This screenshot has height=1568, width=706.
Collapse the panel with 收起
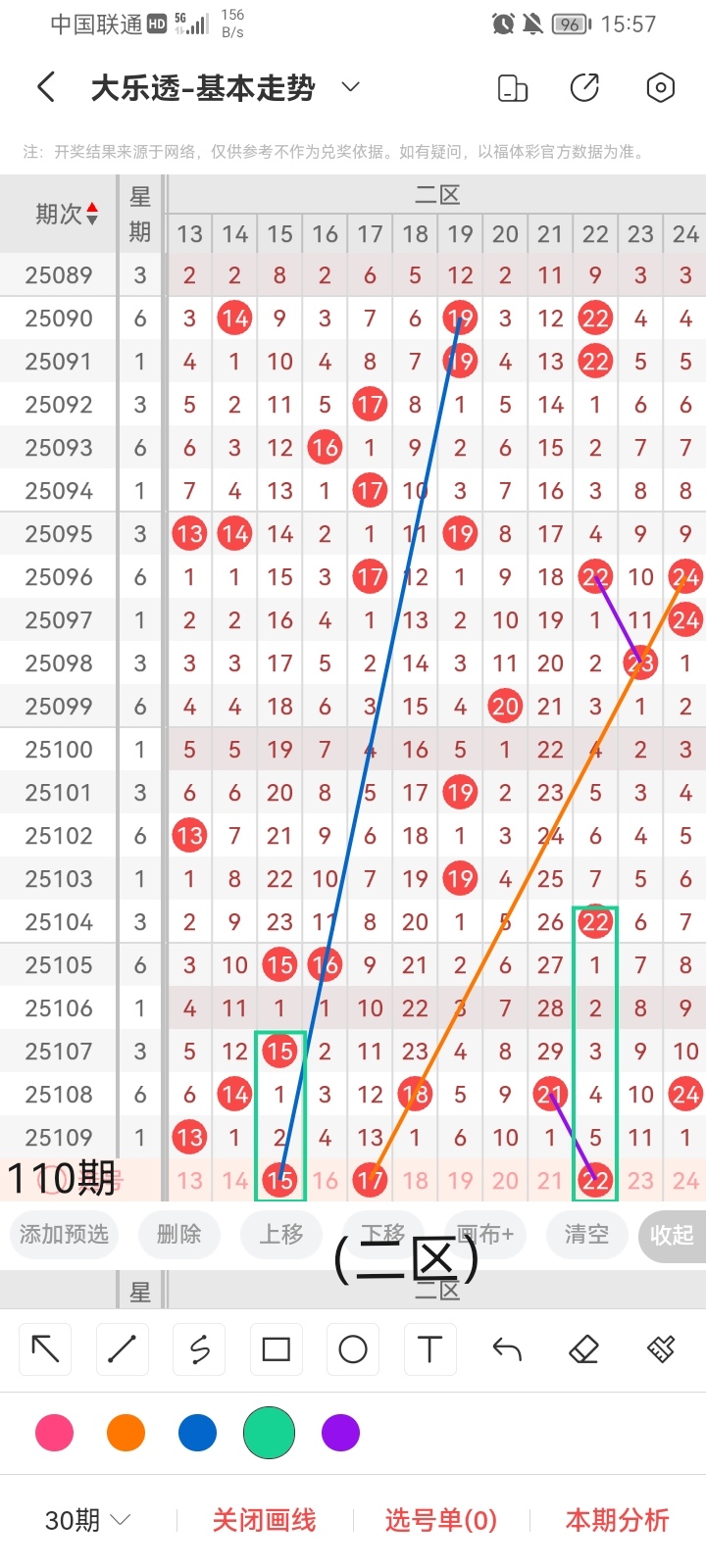click(x=672, y=1235)
